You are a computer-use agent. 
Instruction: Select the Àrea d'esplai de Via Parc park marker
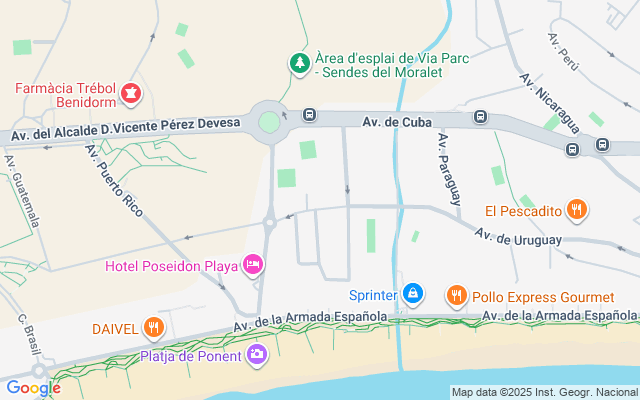[299, 63]
